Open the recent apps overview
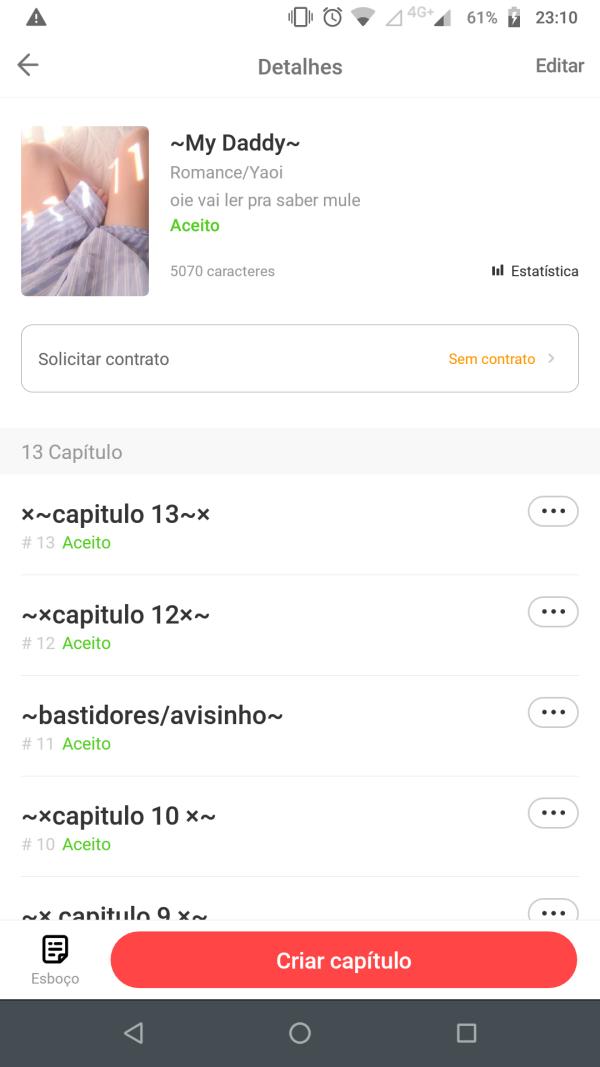 (466, 1033)
